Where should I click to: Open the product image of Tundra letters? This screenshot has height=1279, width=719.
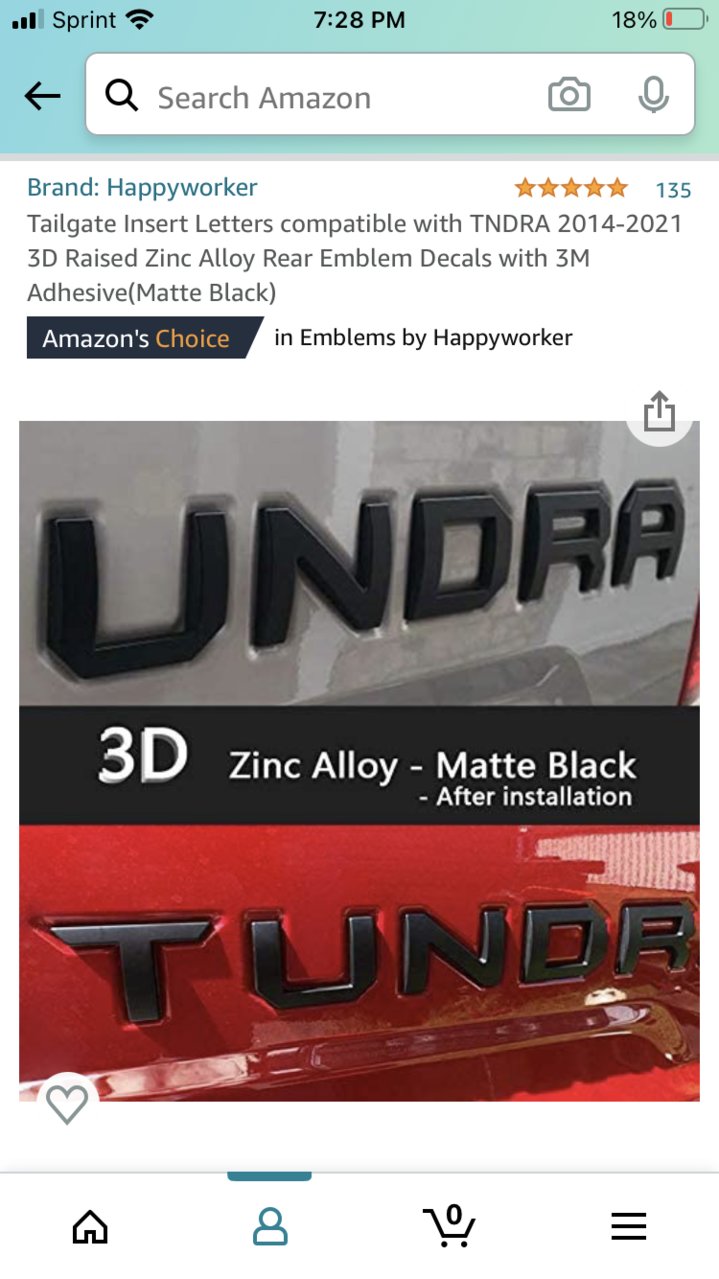click(359, 760)
